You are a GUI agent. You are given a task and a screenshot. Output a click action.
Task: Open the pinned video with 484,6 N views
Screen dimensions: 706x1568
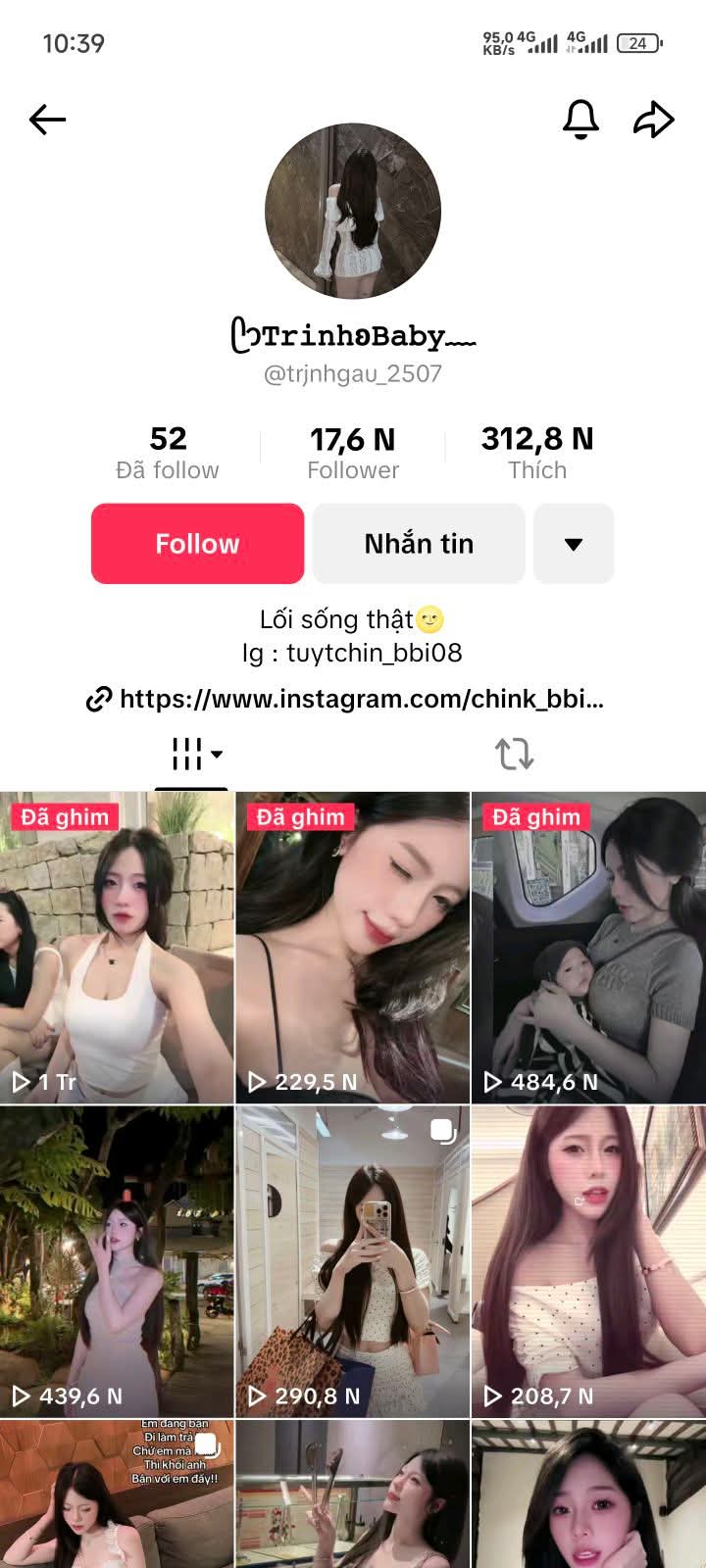click(588, 947)
